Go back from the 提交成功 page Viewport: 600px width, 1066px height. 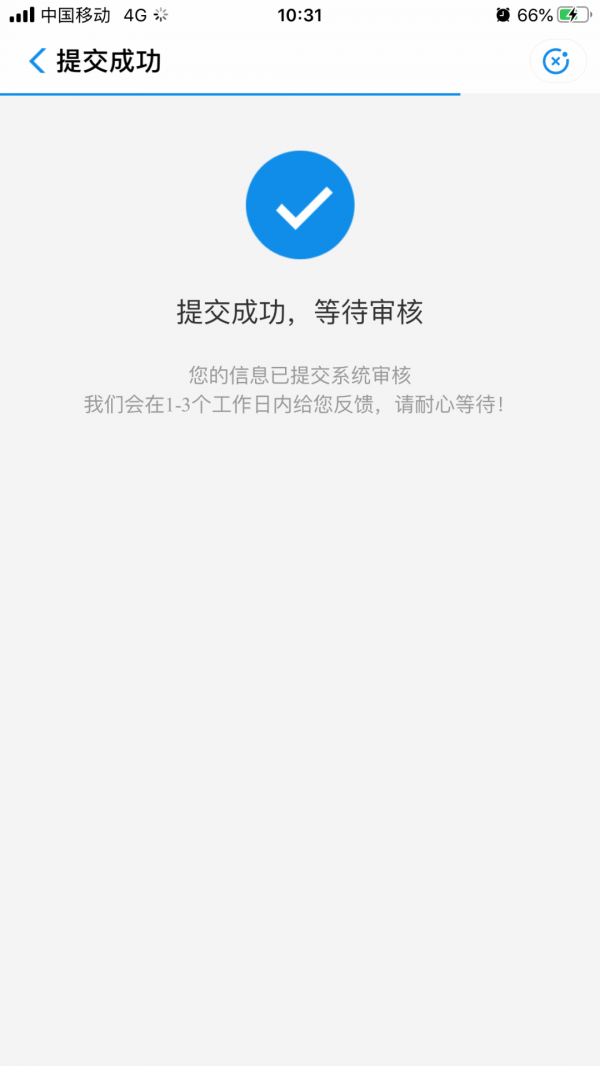(37, 61)
